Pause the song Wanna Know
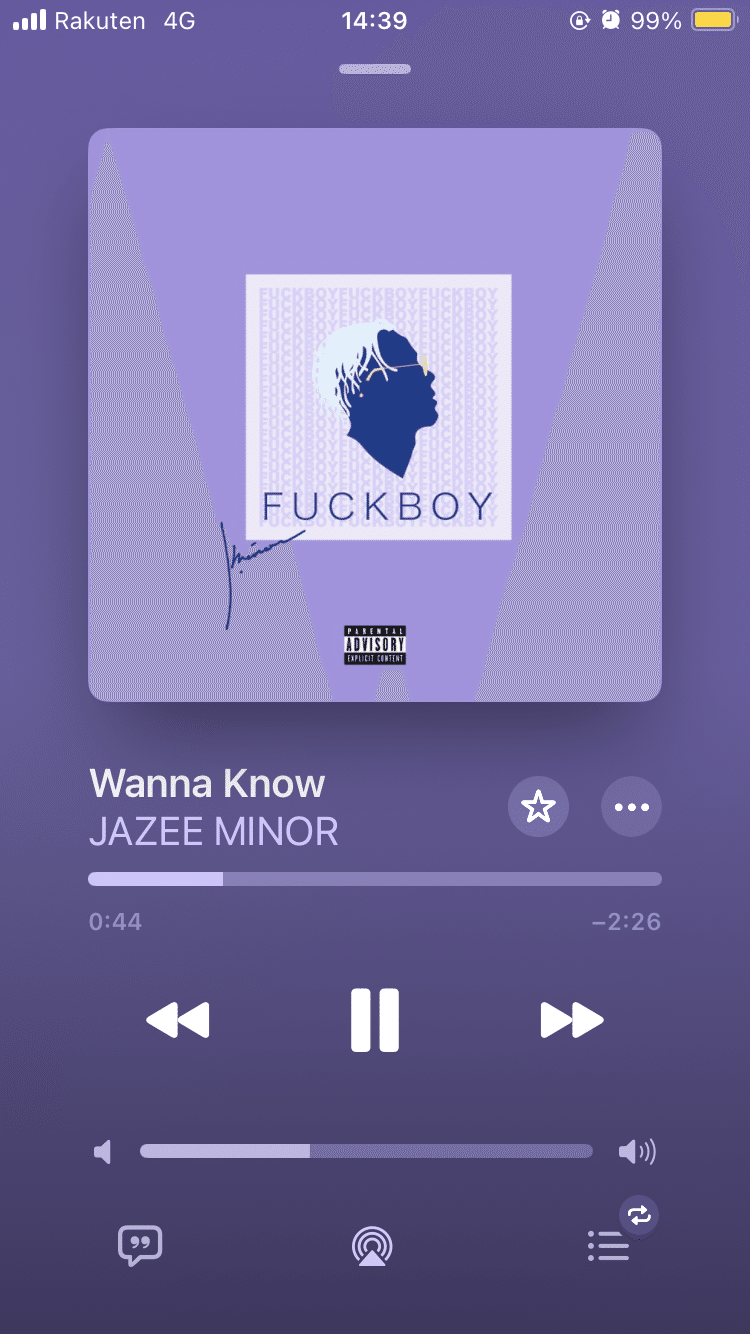Image resolution: width=750 pixels, height=1334 pixels. (375, 1020)
